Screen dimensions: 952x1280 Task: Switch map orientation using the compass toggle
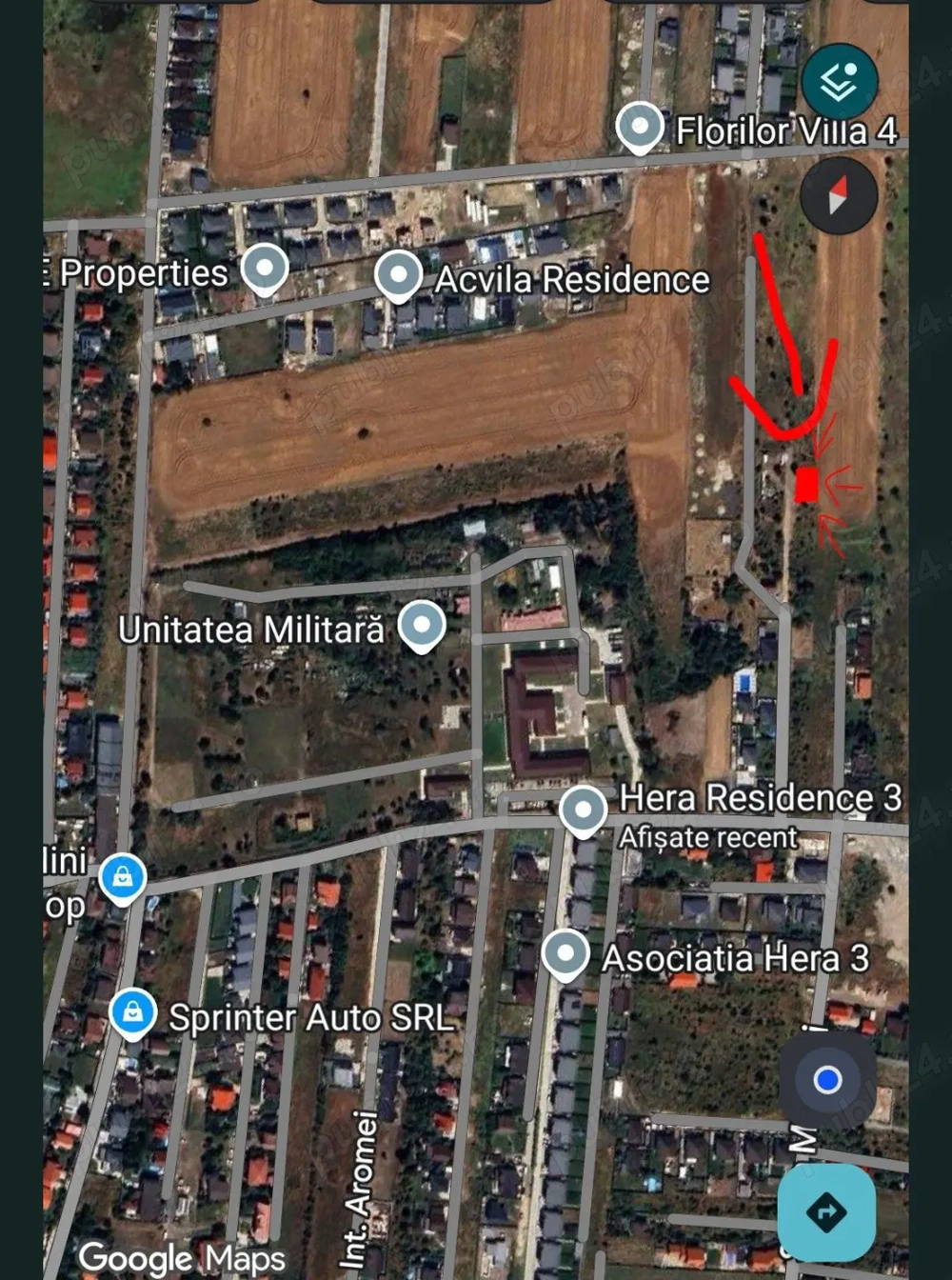pyautogui.click(x=838, y=195)
